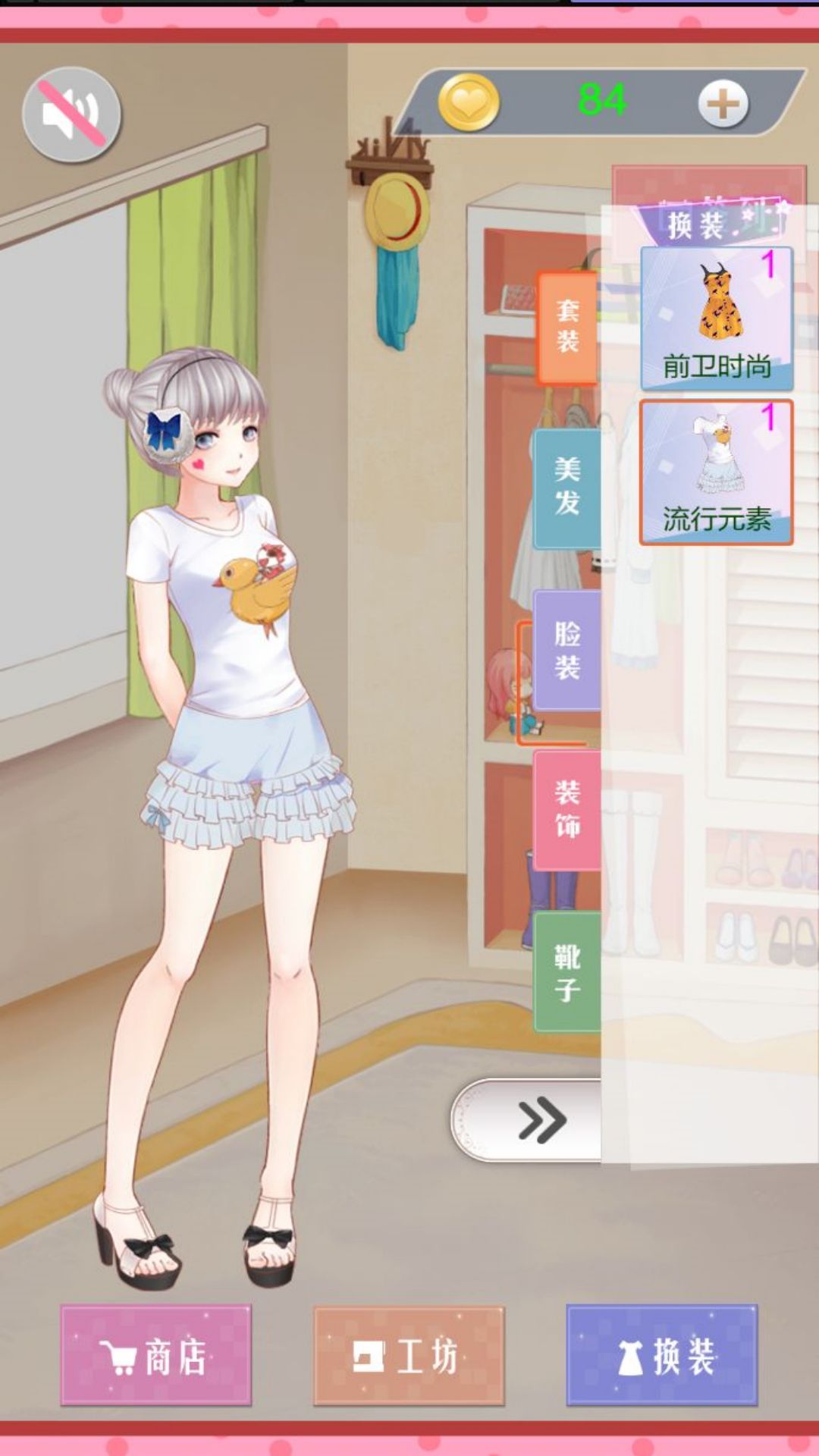Switch to the 靴子 category tab
819x1456 pixels.
567,971
